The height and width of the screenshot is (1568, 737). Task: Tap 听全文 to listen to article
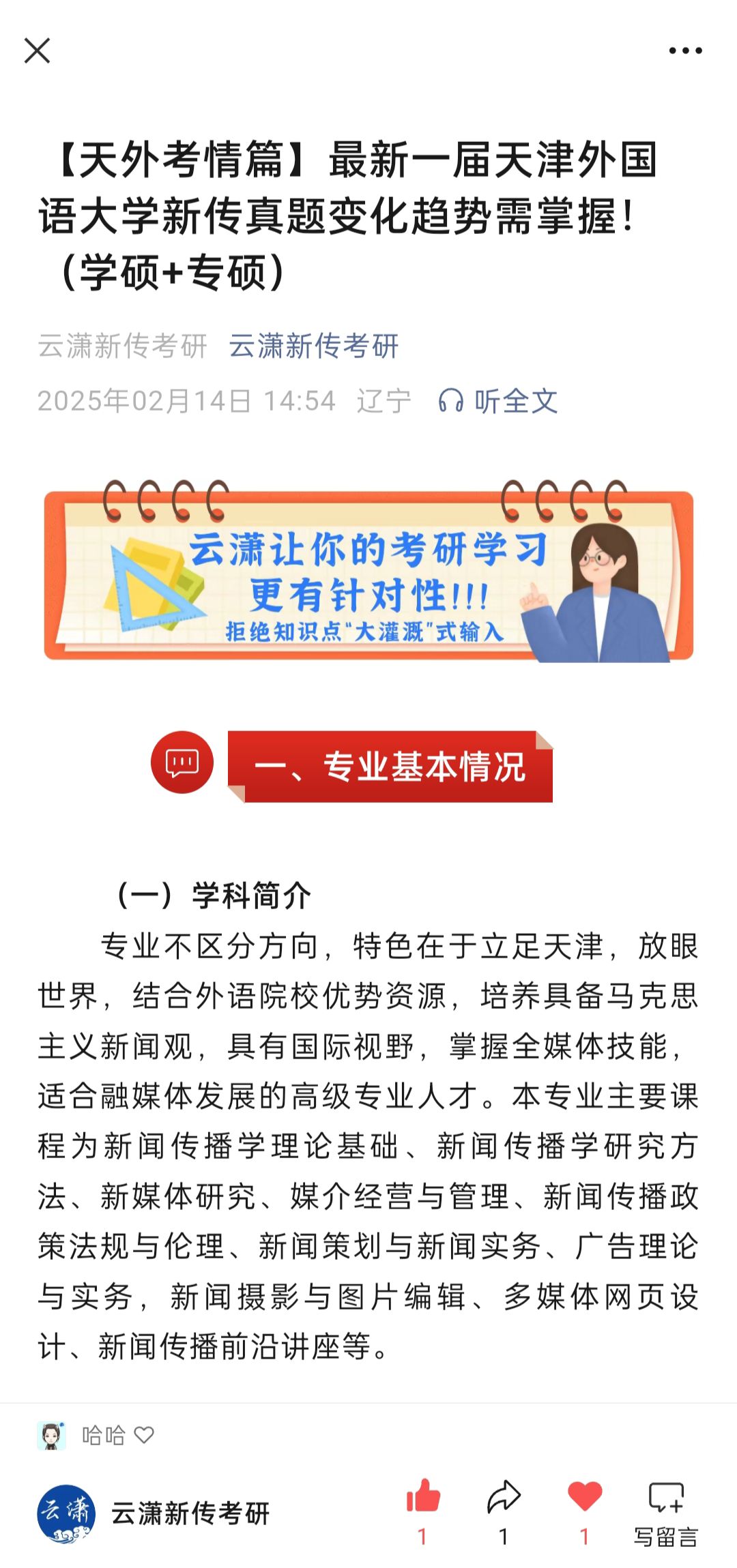pos(498,401)
